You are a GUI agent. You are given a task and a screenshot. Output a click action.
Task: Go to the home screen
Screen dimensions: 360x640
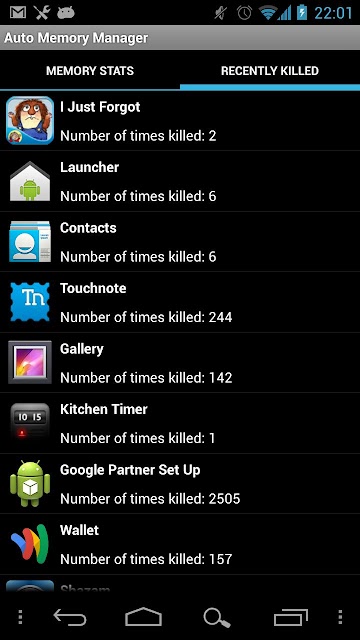[x=143, y=617]
